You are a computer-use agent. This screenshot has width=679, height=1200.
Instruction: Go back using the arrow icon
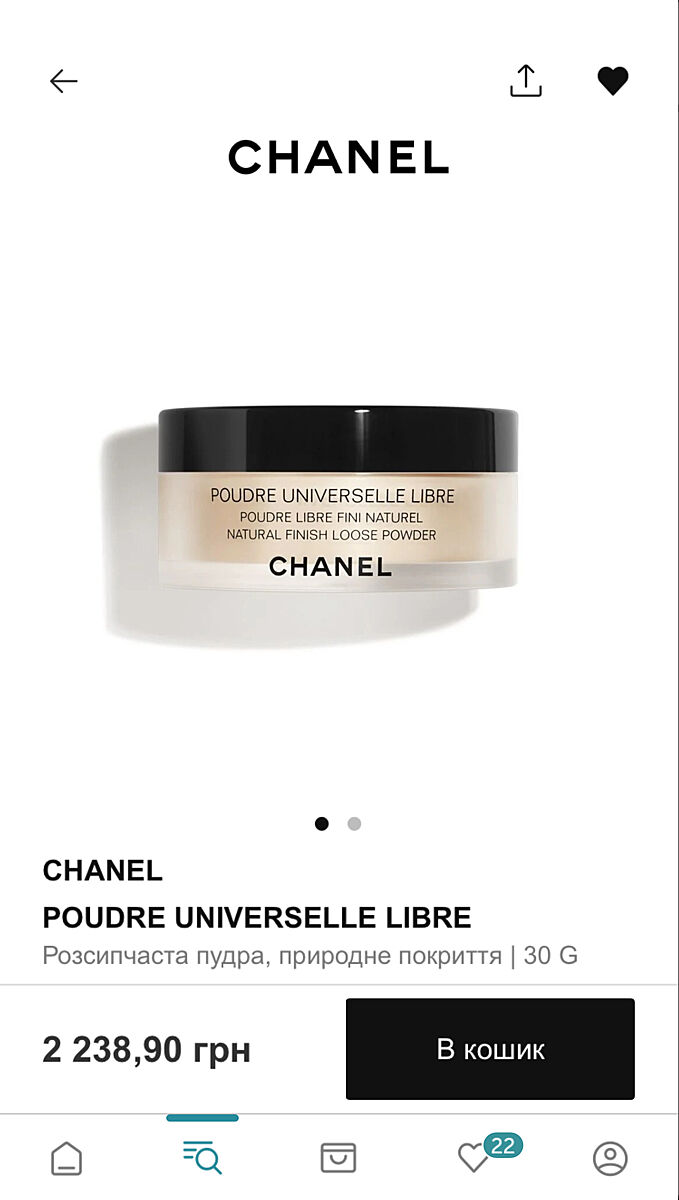click(64, 81)
